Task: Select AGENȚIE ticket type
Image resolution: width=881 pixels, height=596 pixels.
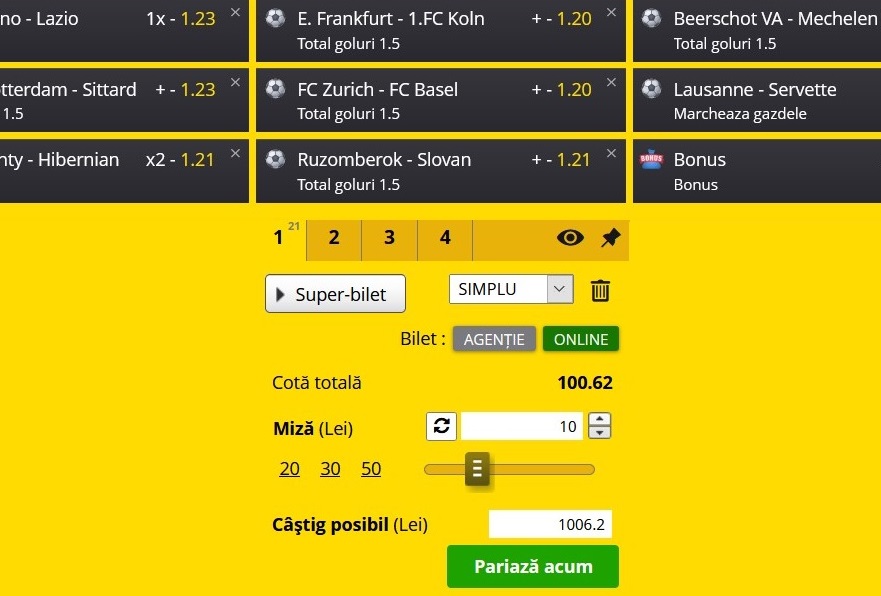Action: point(494,339)
